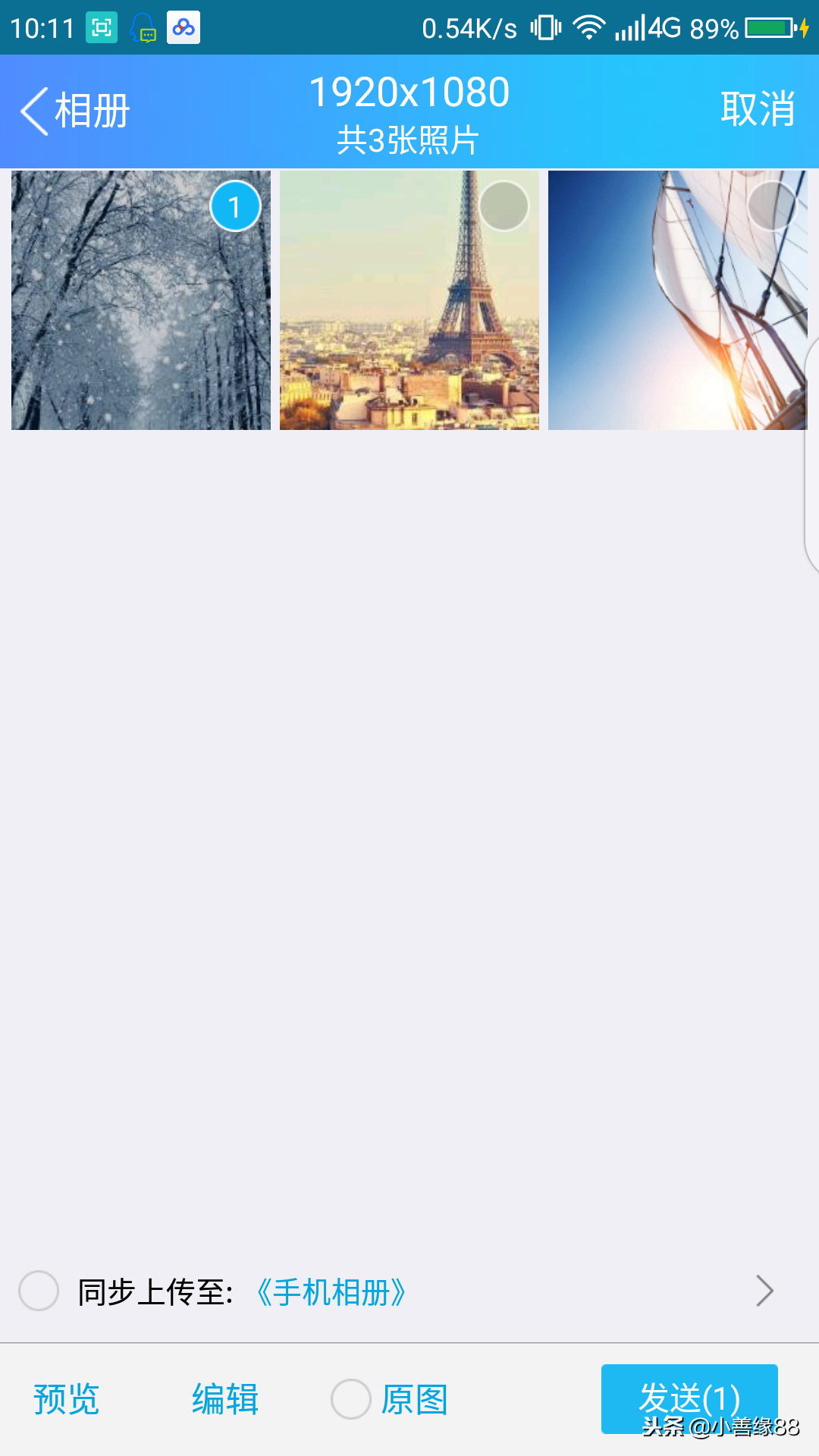Go back to 相册 album list

point(76,111)
